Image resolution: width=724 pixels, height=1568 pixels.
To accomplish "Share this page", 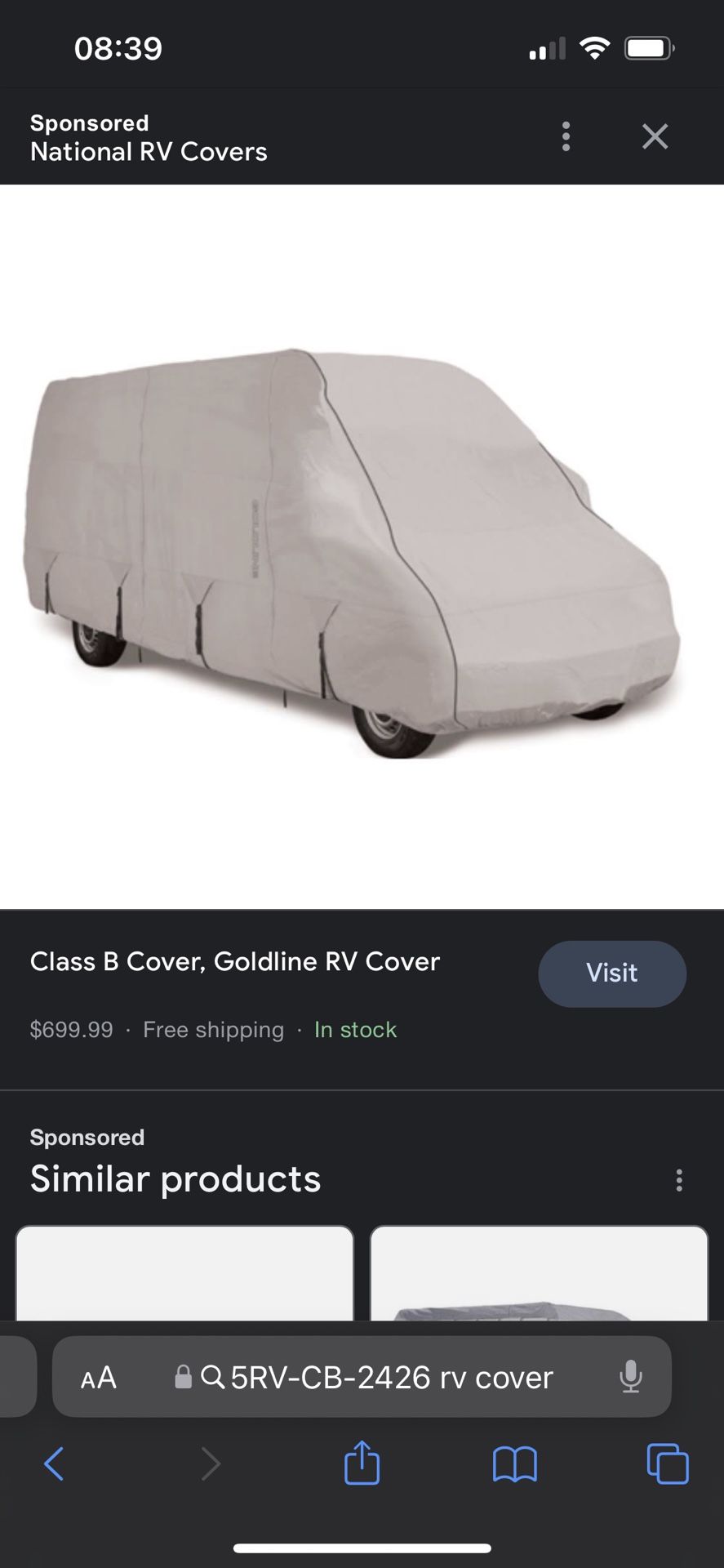I will tap(362, 1463).
